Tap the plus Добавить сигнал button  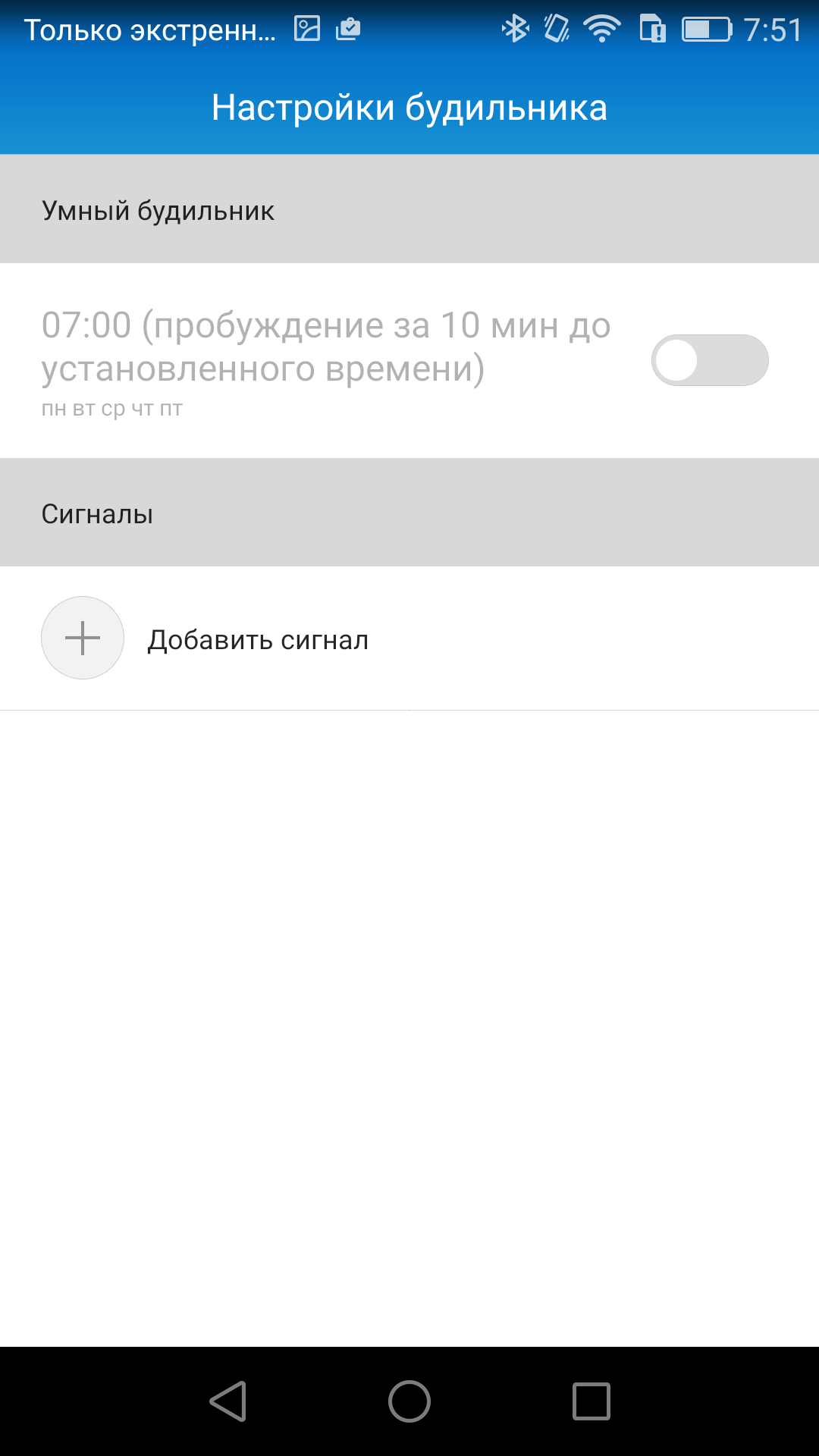(83, 638)
